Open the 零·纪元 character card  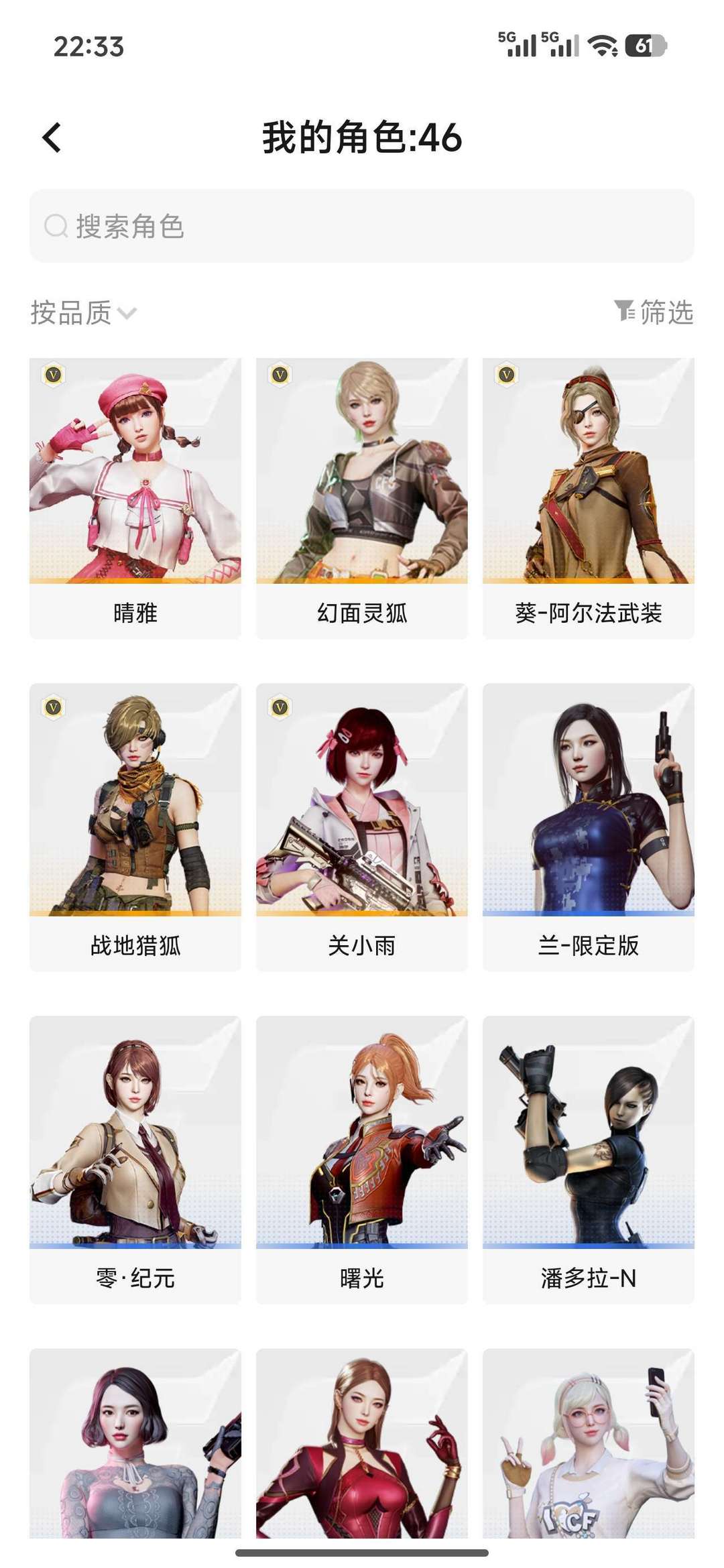(135, 1158)
